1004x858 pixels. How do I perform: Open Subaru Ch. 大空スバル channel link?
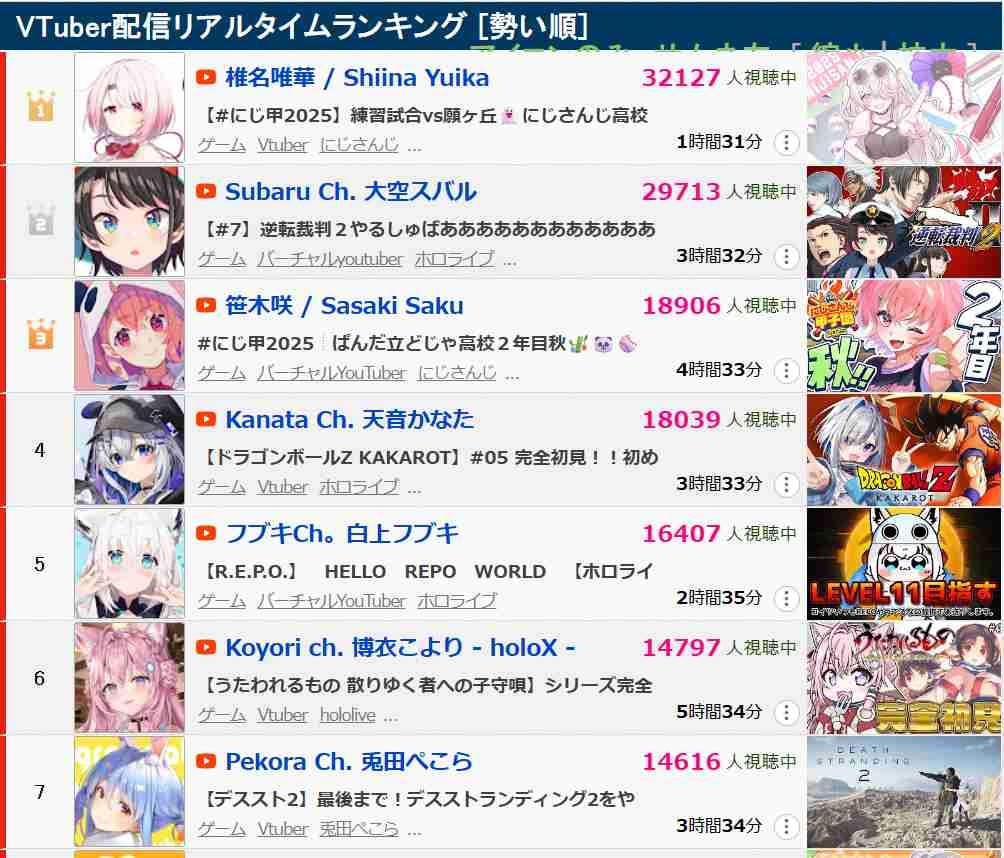350,192
